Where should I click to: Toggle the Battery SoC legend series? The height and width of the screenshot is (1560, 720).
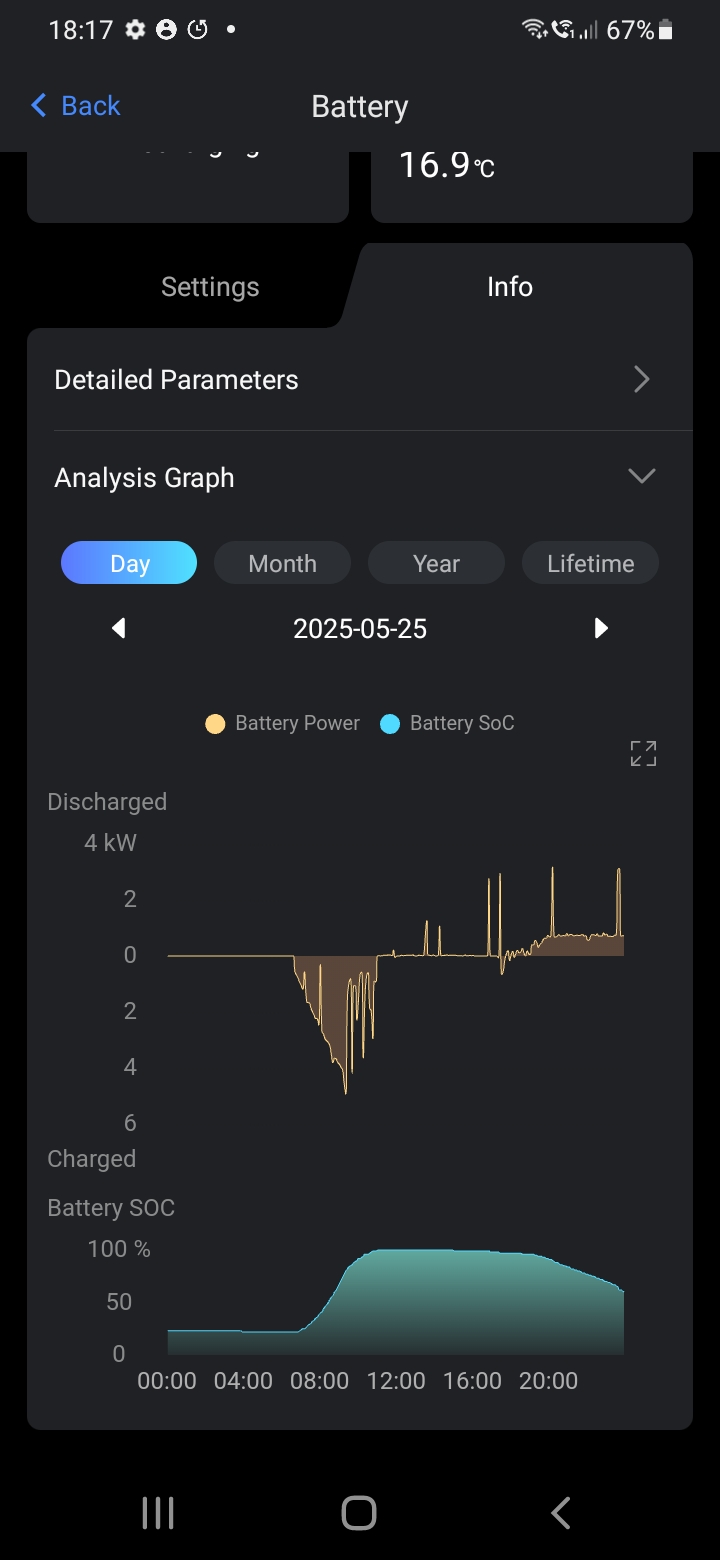click(x=448, y=723)
